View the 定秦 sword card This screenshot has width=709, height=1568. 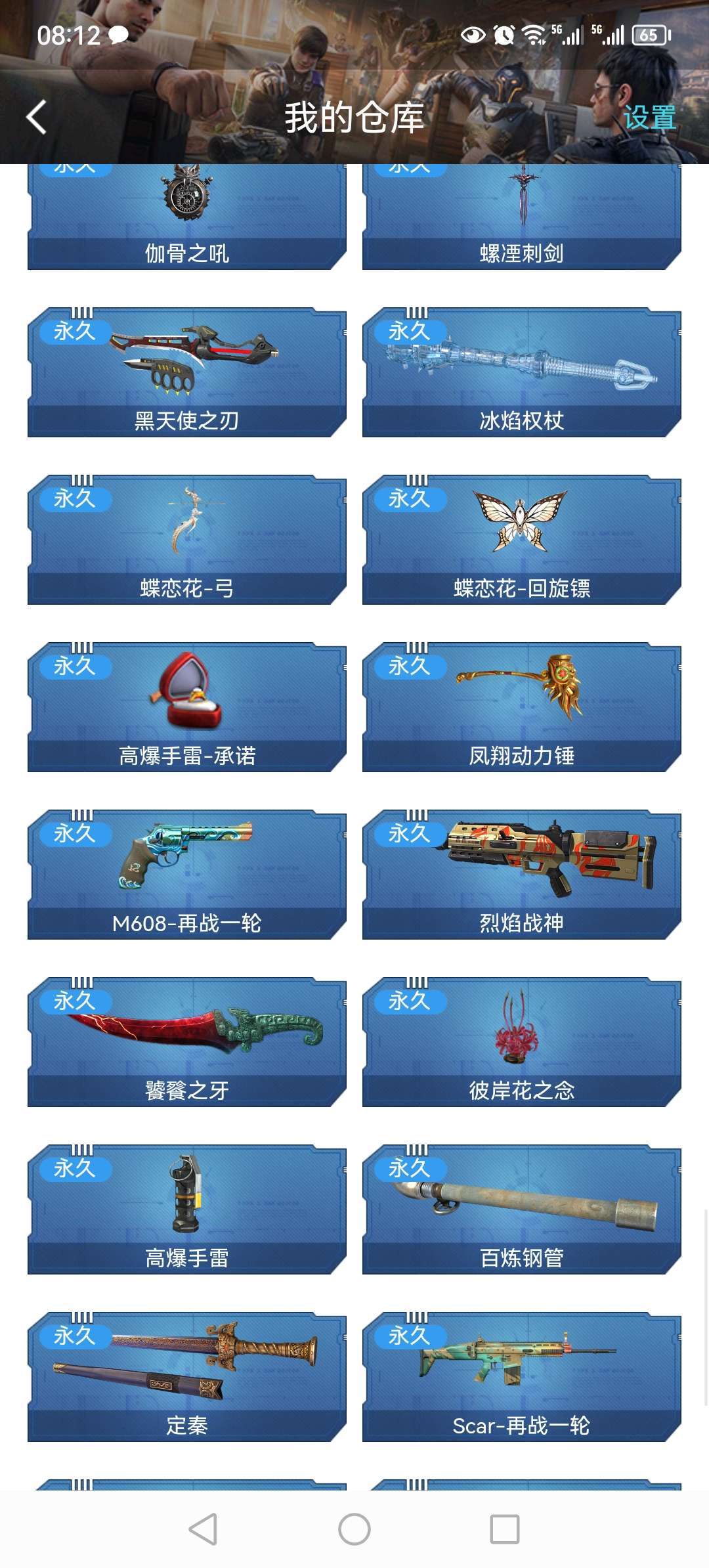[x=187, y=1377]
